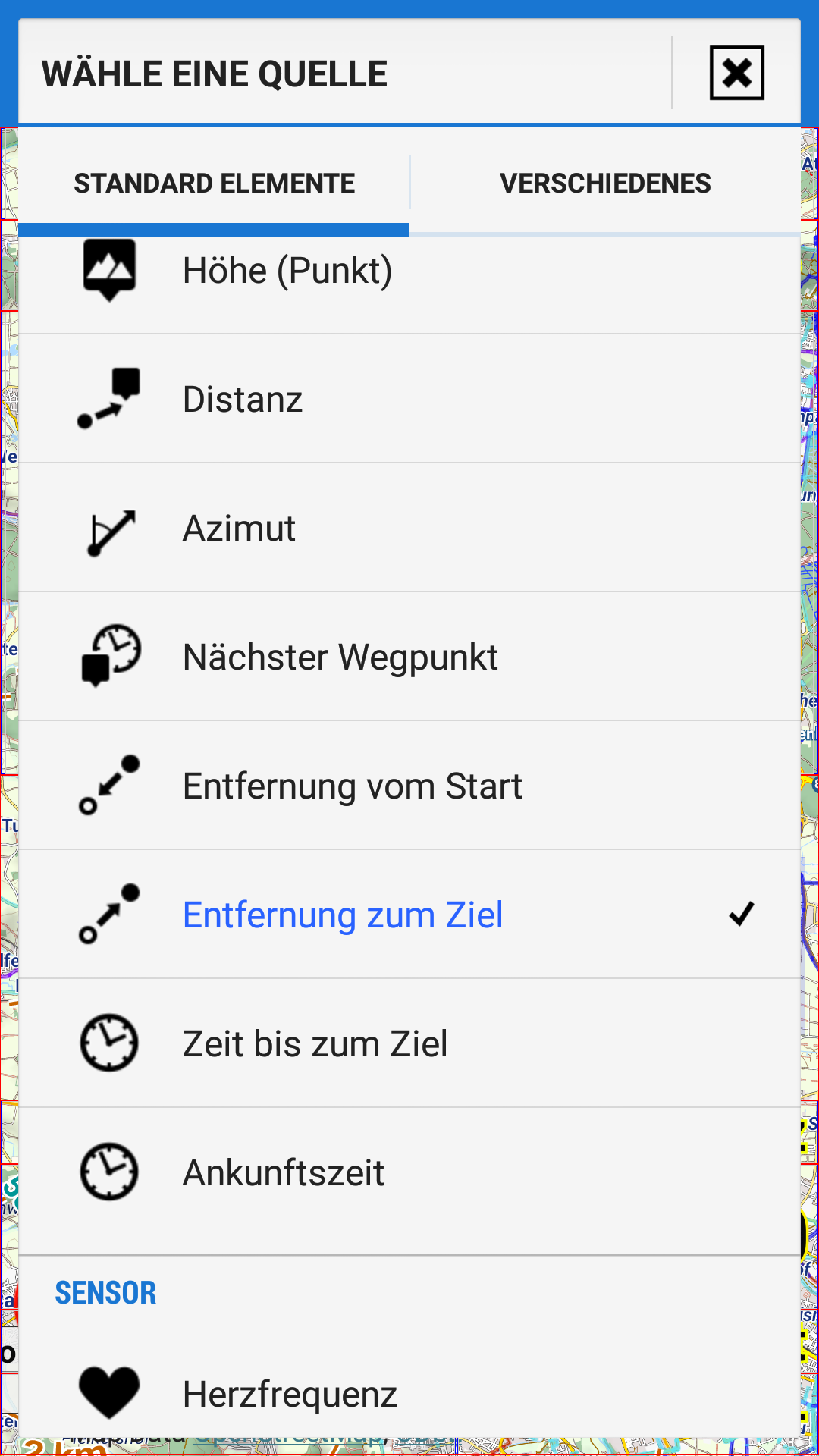This screenshot has height=1456, width=819.
Task: Select Ankunftszeit as source
Action: pos(409,1172)
